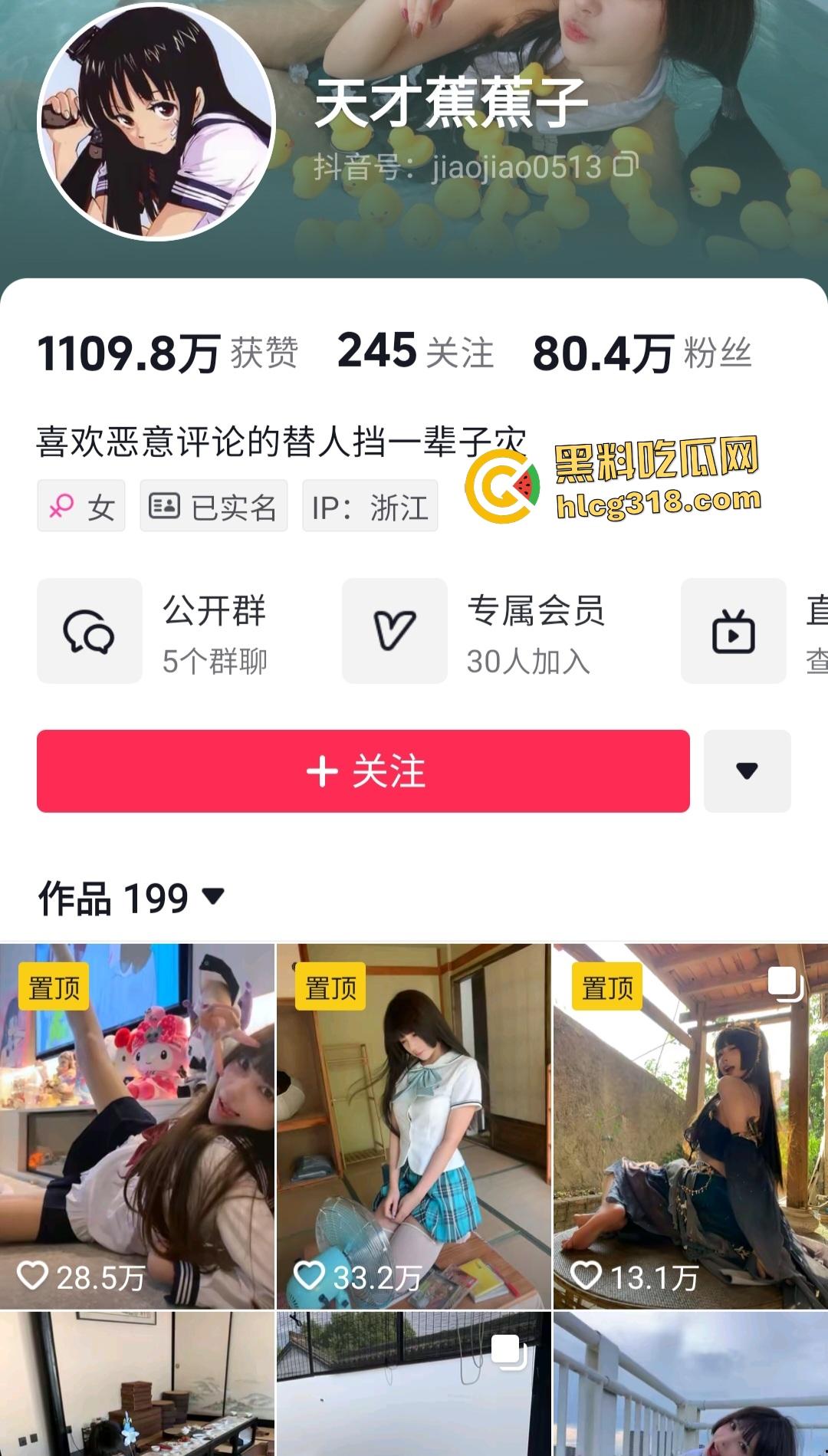
Task: Play pinned video with 28.5万 likes
Action: coord(137,1126)
